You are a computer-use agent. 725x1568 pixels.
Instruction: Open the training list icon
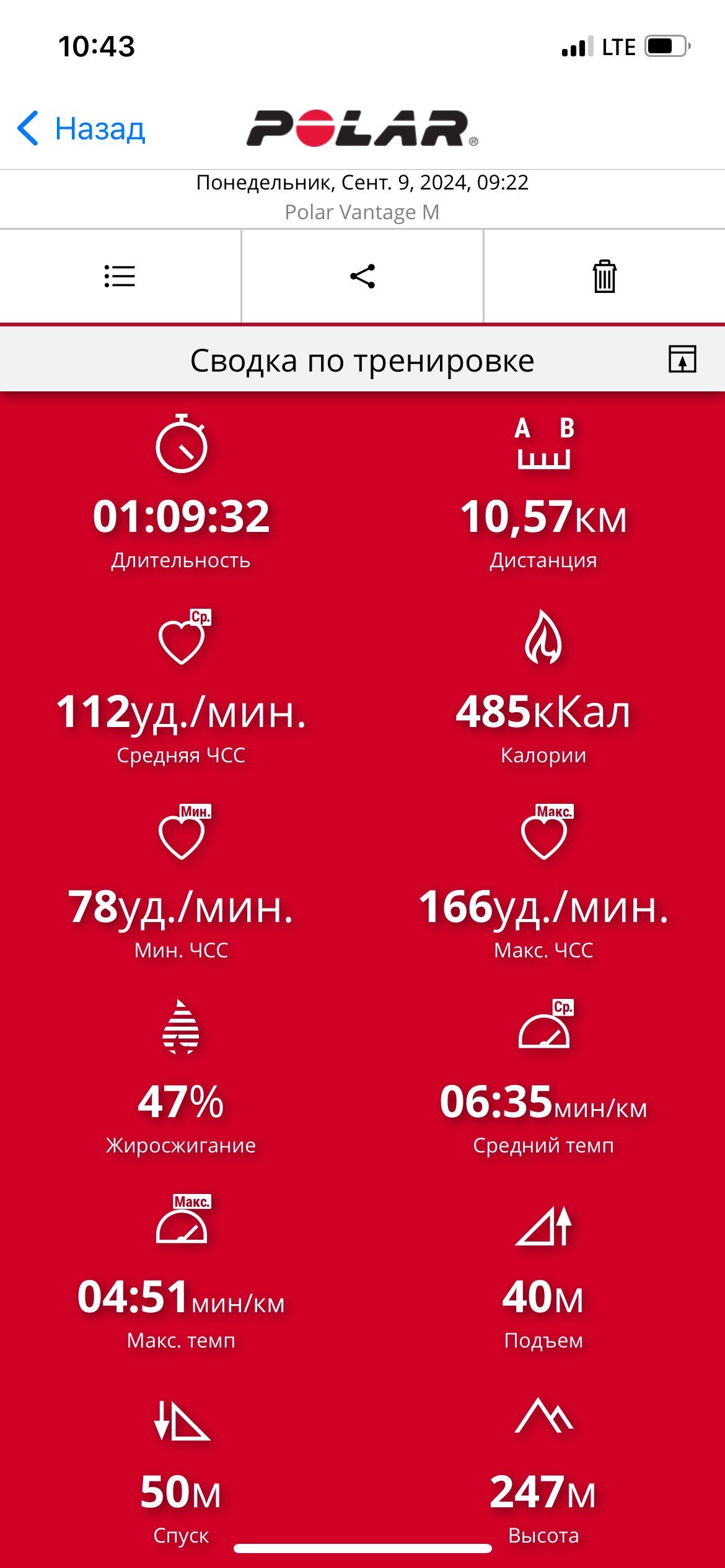[x=120, y=276]
